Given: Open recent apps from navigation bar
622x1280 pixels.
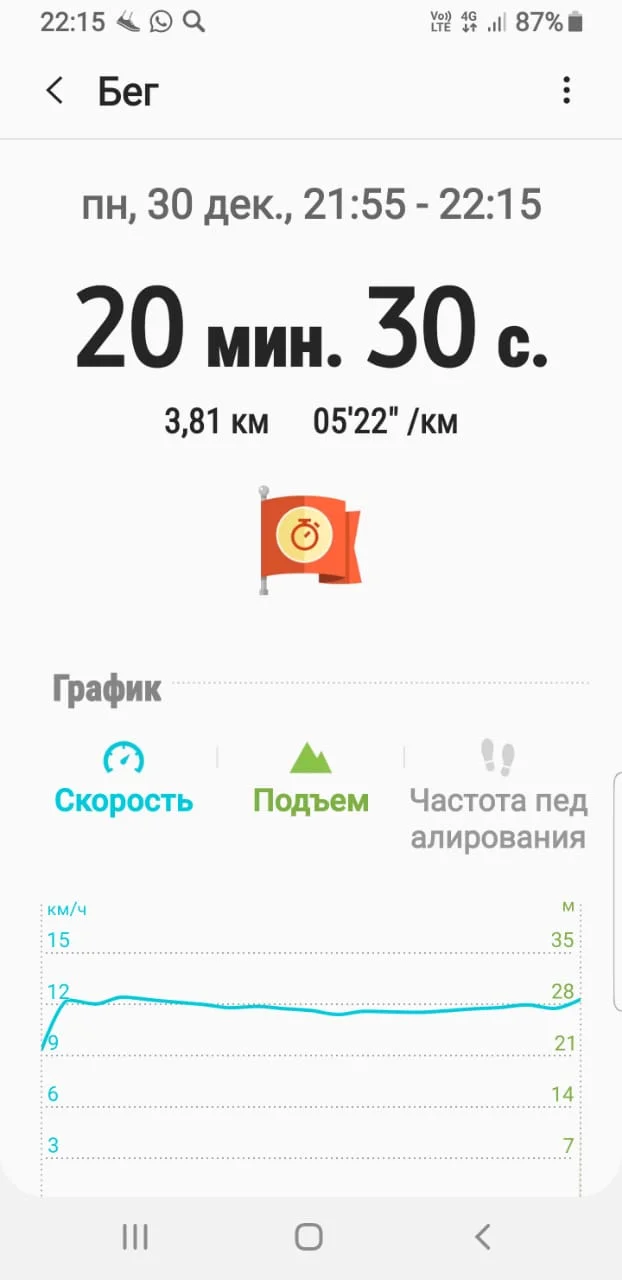Looking at the screenshot, I should coord(135,1237).
